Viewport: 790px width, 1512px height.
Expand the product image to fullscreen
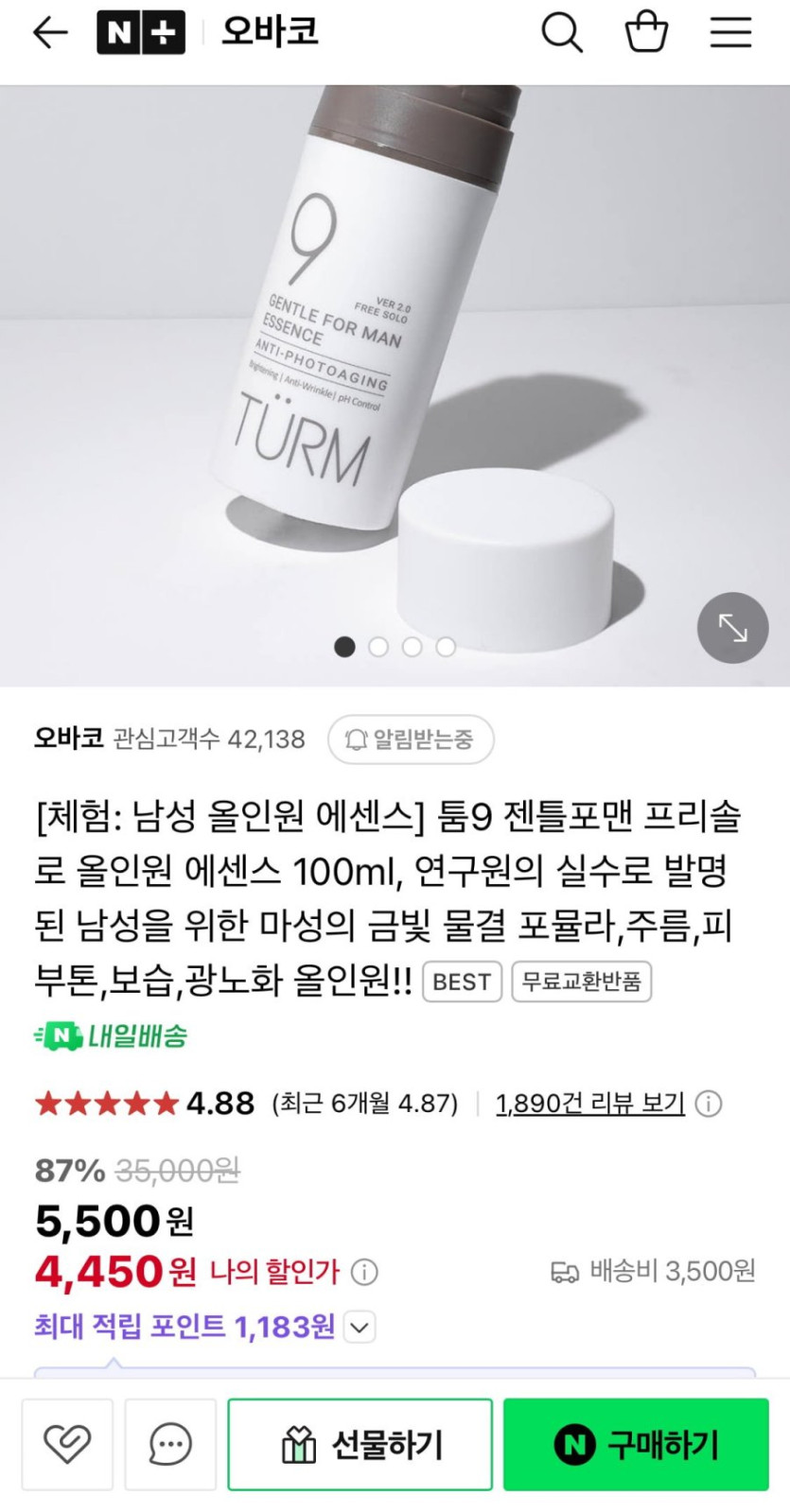point(732,628)
